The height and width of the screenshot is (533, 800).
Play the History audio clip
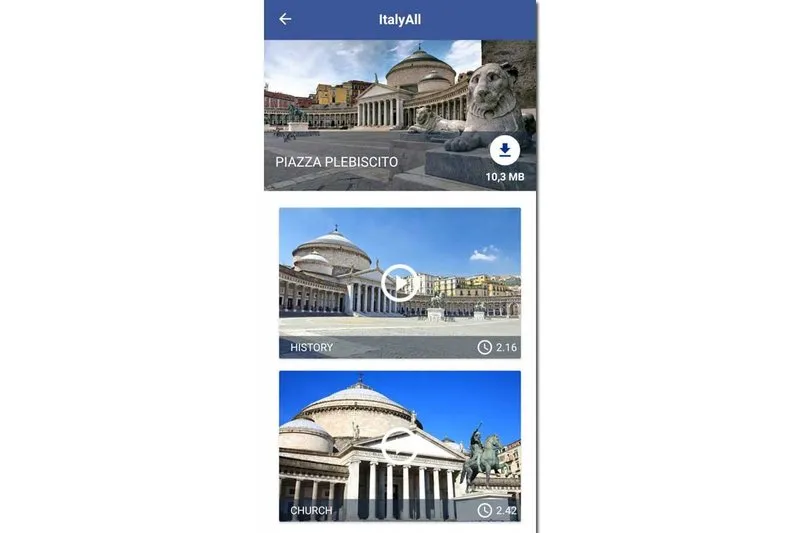point(399,284)
